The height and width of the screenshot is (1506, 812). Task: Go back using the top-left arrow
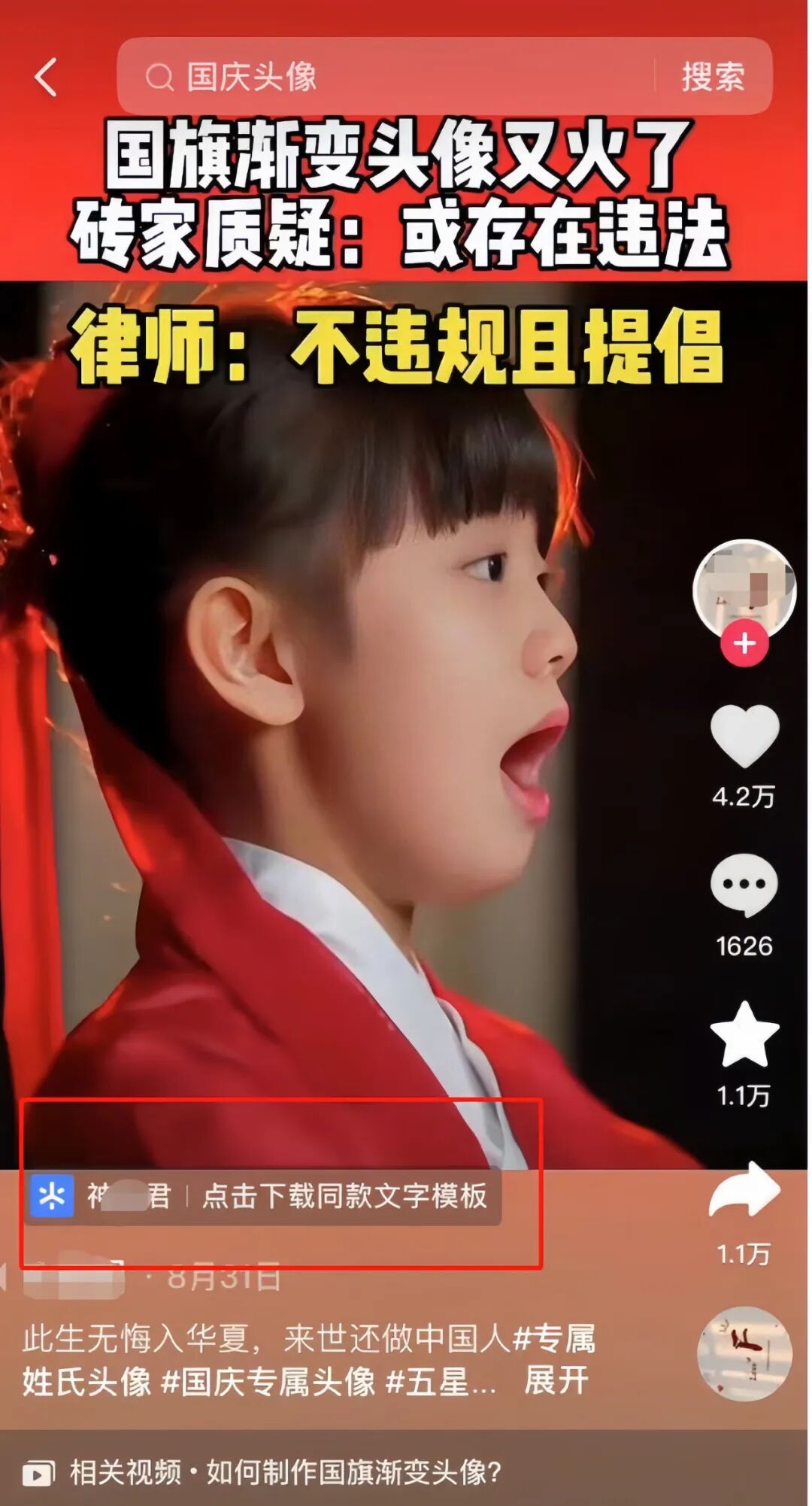click(x=46, y=77)
